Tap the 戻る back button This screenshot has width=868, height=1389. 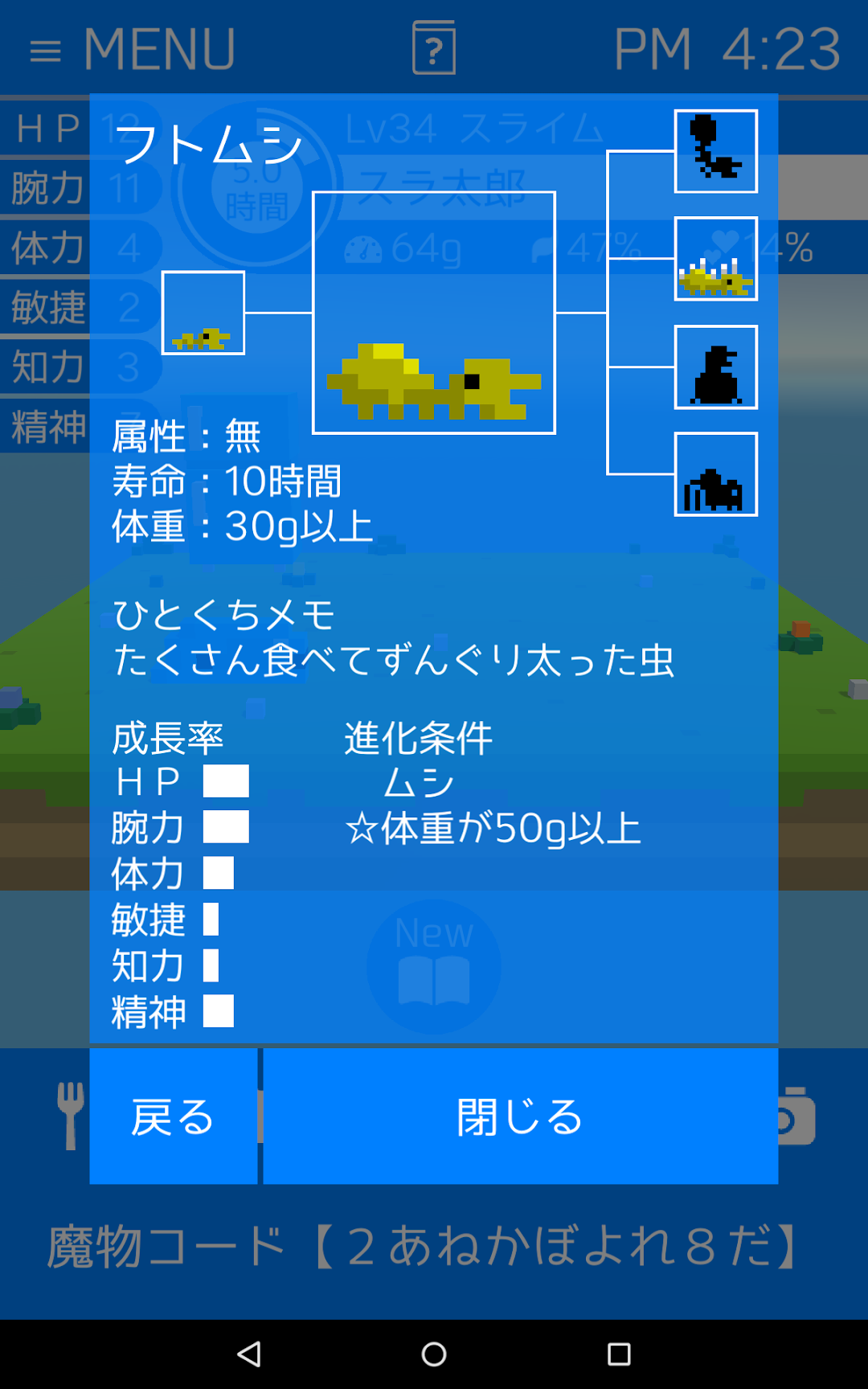(x=174, y=1116)
